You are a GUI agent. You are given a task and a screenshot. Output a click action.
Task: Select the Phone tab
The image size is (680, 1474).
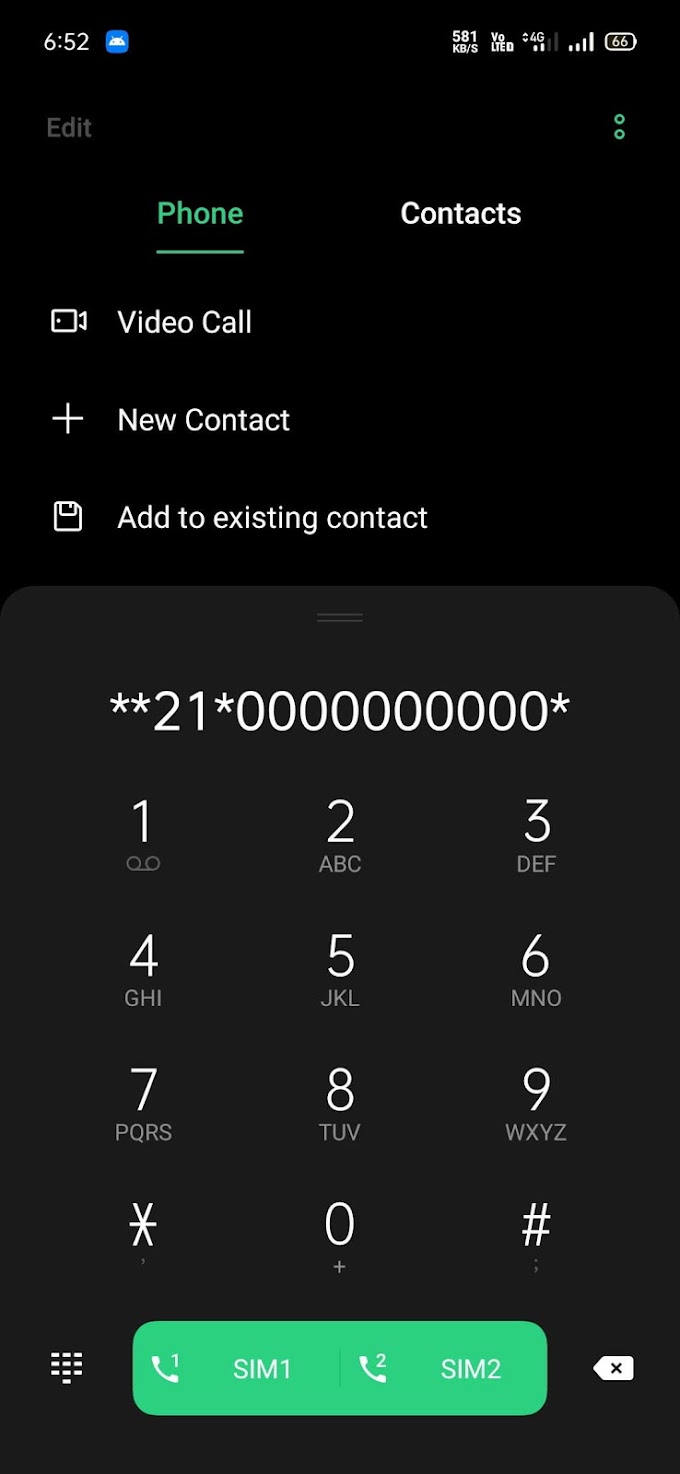point(200,213)
